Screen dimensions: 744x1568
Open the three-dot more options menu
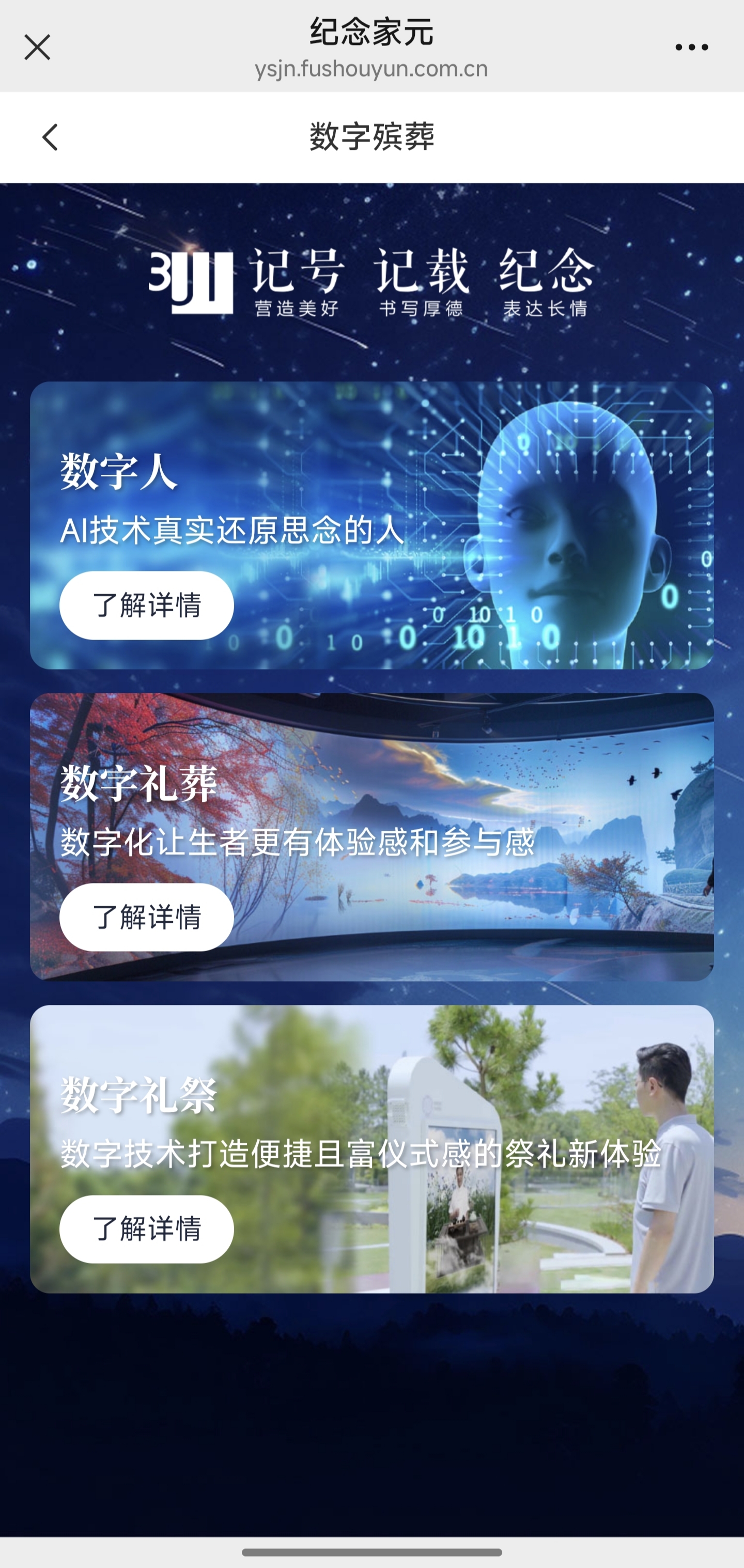point(691,47)
